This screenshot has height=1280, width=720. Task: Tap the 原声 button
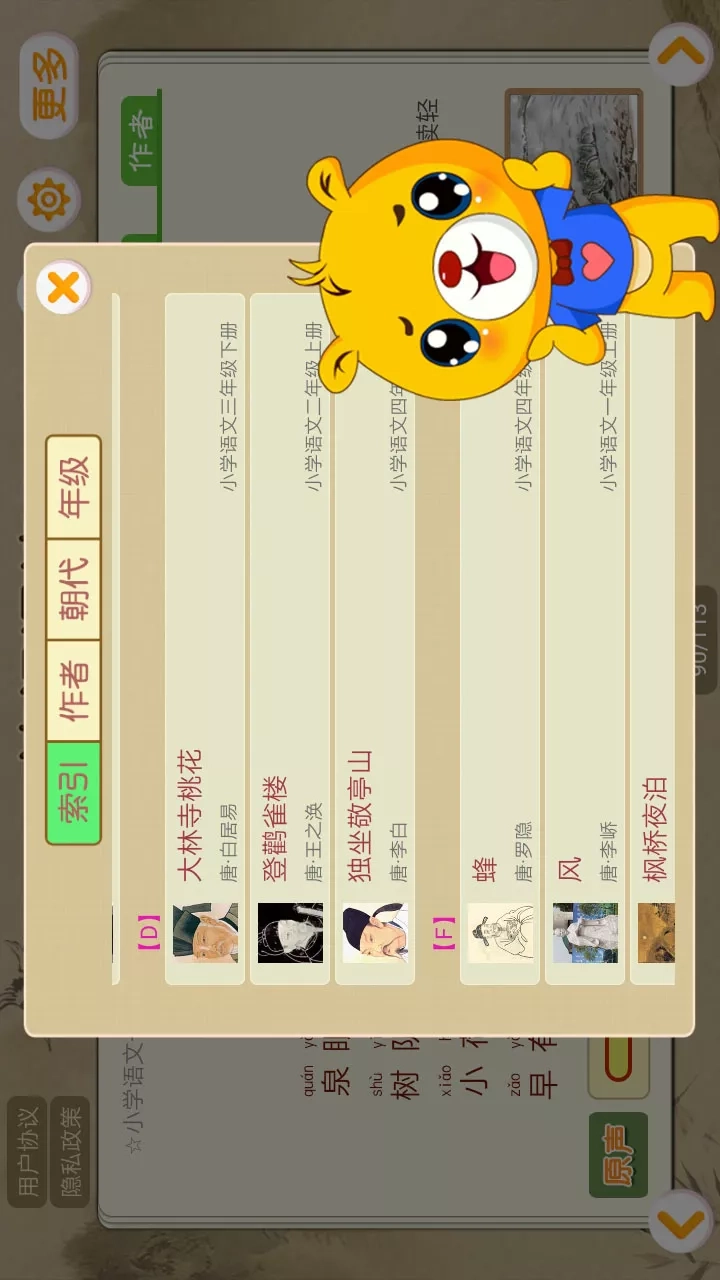coord(618,1155)
